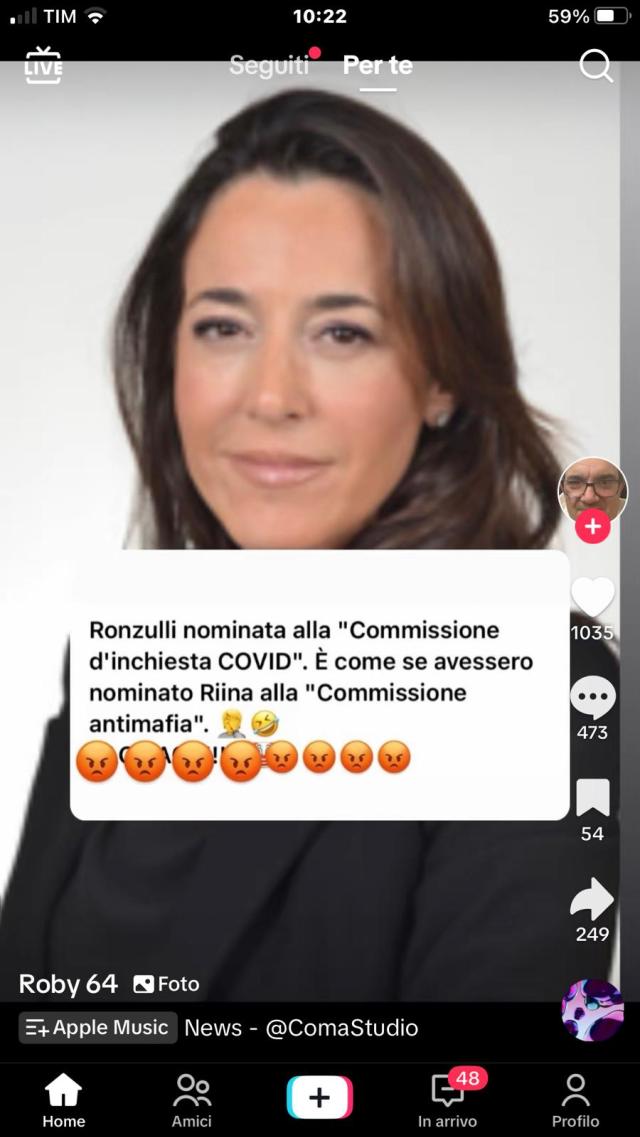Open the search magnifier

596,66
